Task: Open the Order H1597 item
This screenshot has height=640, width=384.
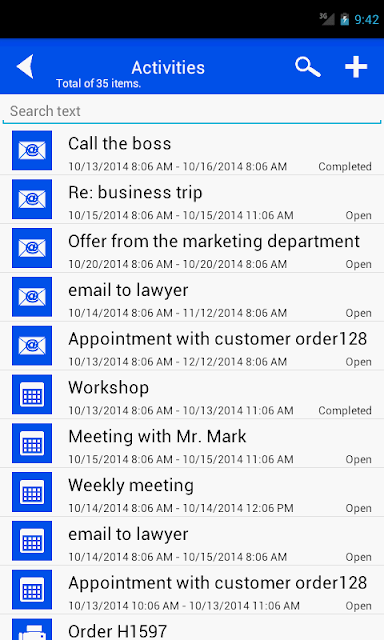Action: (192, 629)
